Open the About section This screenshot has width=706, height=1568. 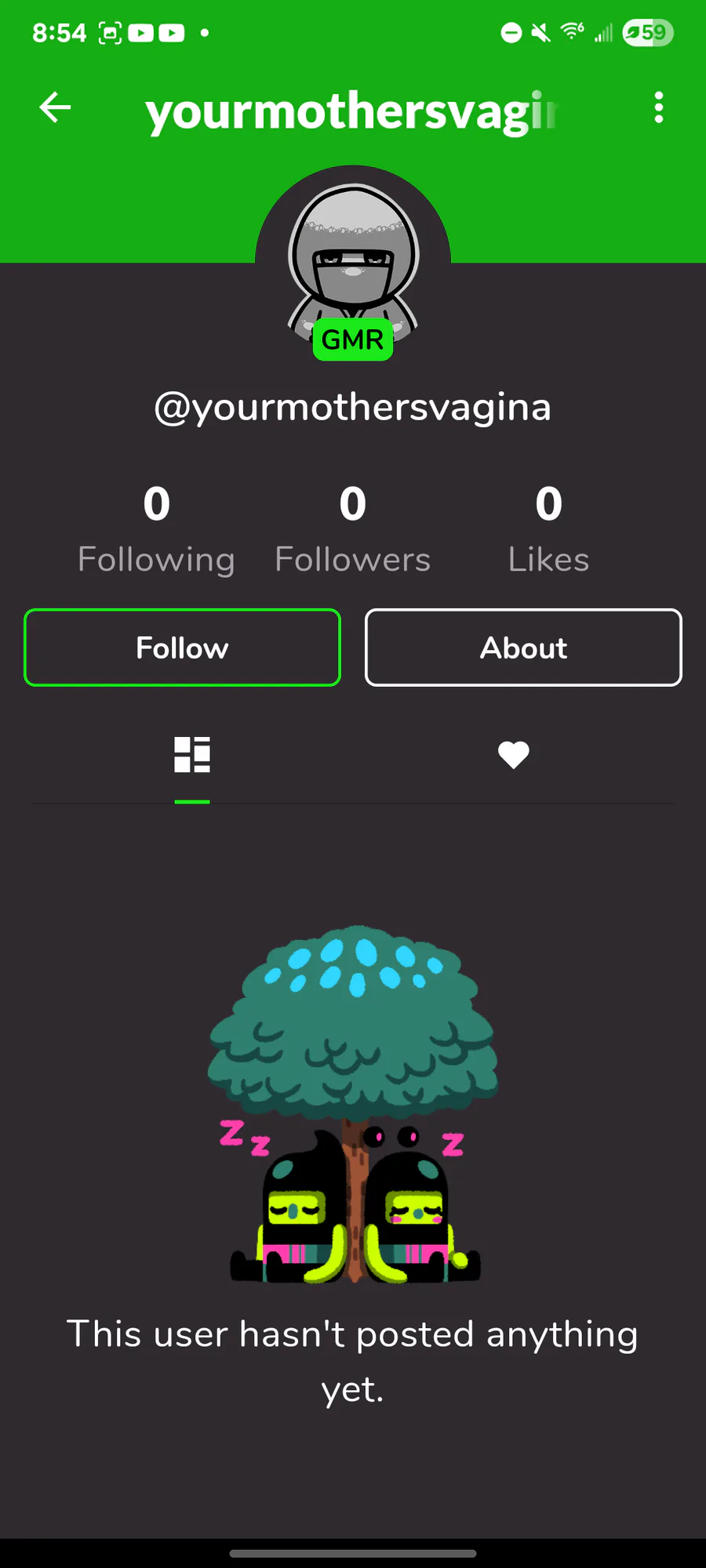coord(523,648)
